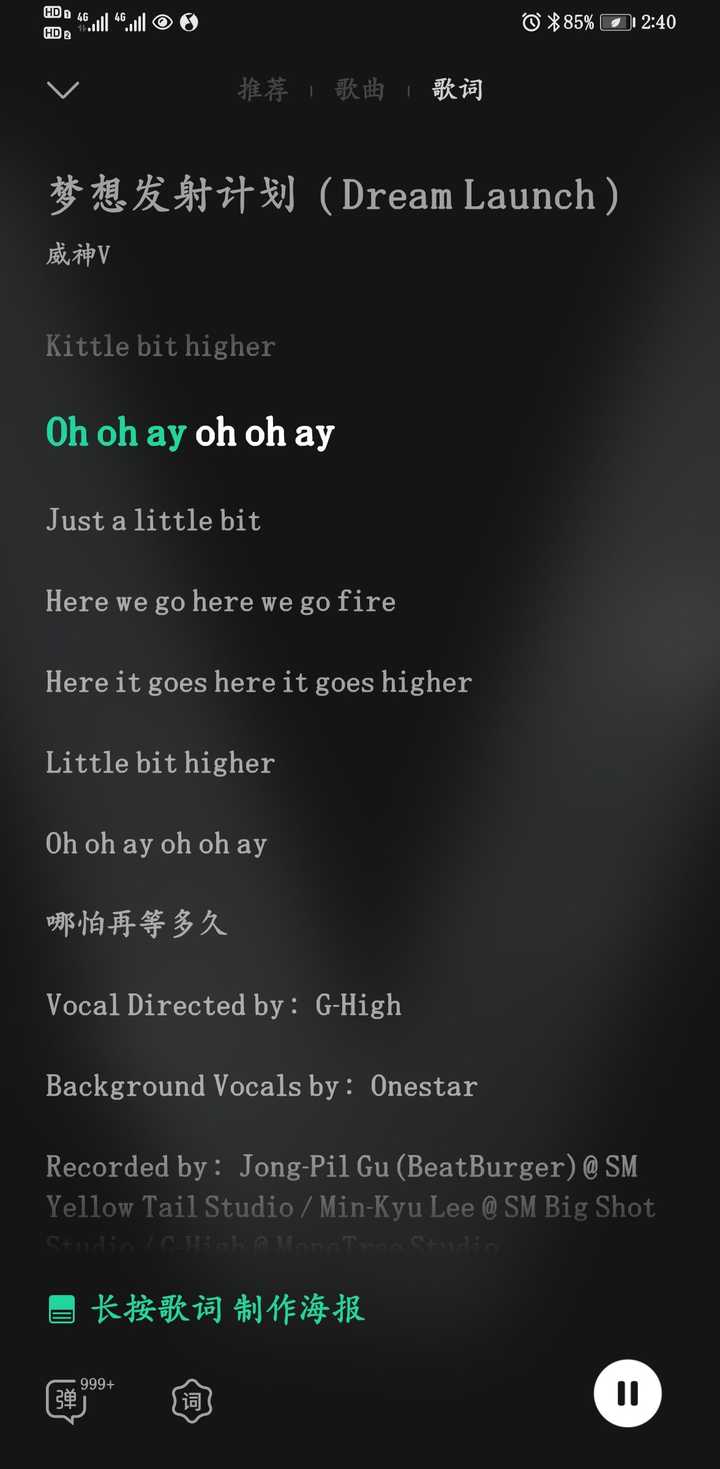The width and height of the screenshot is (720, 1469).
Task: Switch to the 推荐 tab
Action: 262,89
